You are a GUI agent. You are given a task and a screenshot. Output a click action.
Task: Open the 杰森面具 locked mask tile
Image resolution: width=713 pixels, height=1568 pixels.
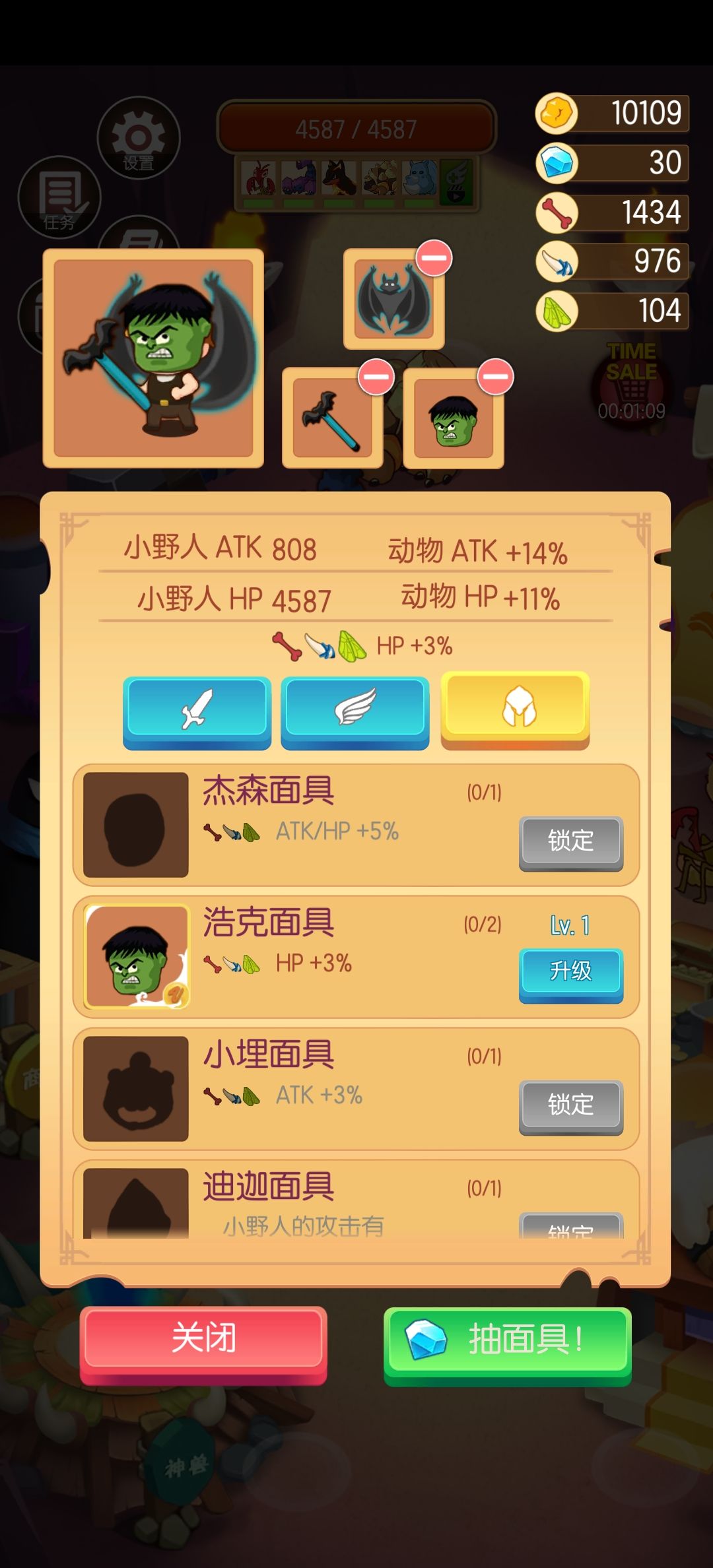tap(136, 824)
